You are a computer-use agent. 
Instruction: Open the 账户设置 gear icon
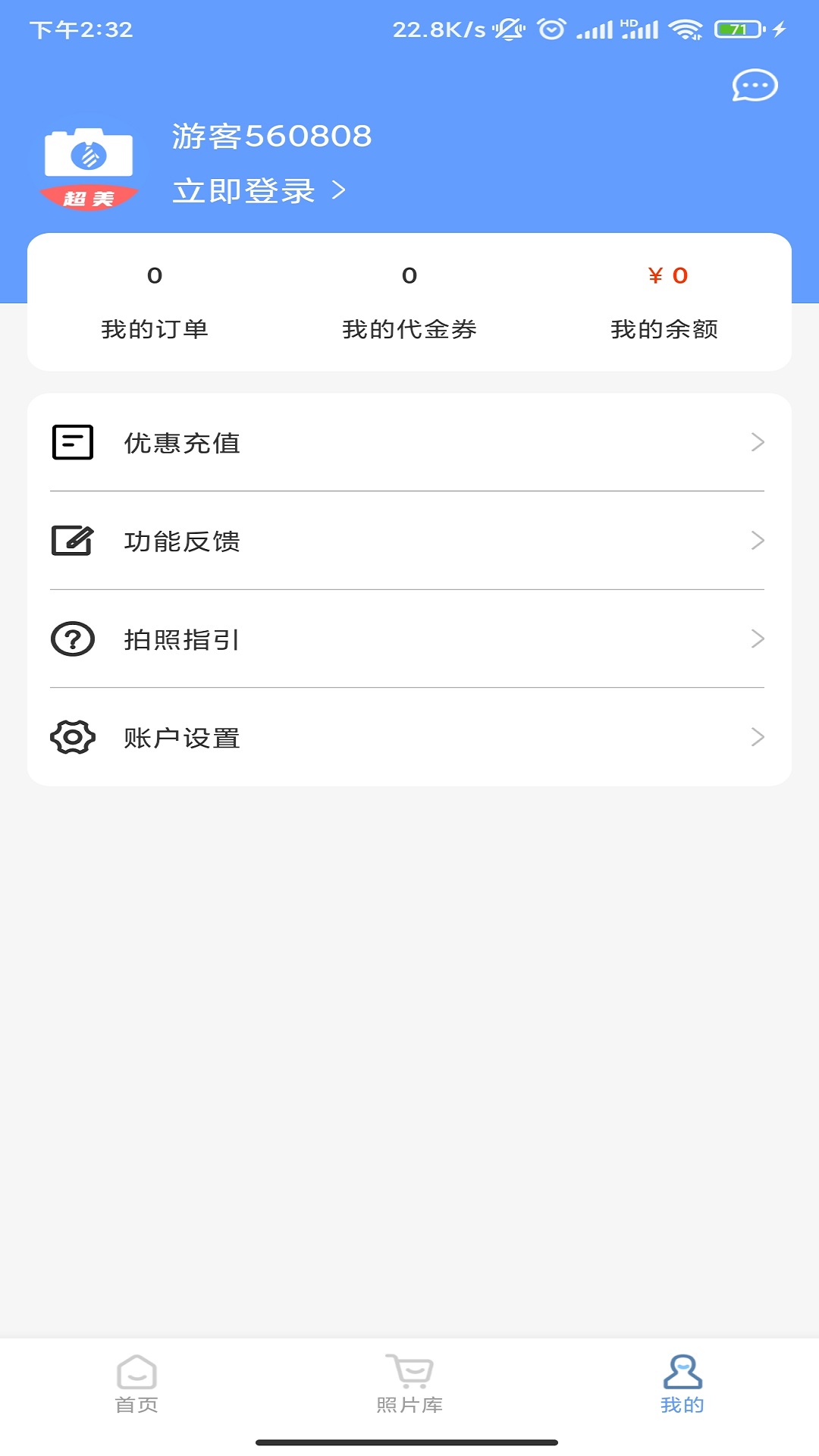tap(71, 736)
